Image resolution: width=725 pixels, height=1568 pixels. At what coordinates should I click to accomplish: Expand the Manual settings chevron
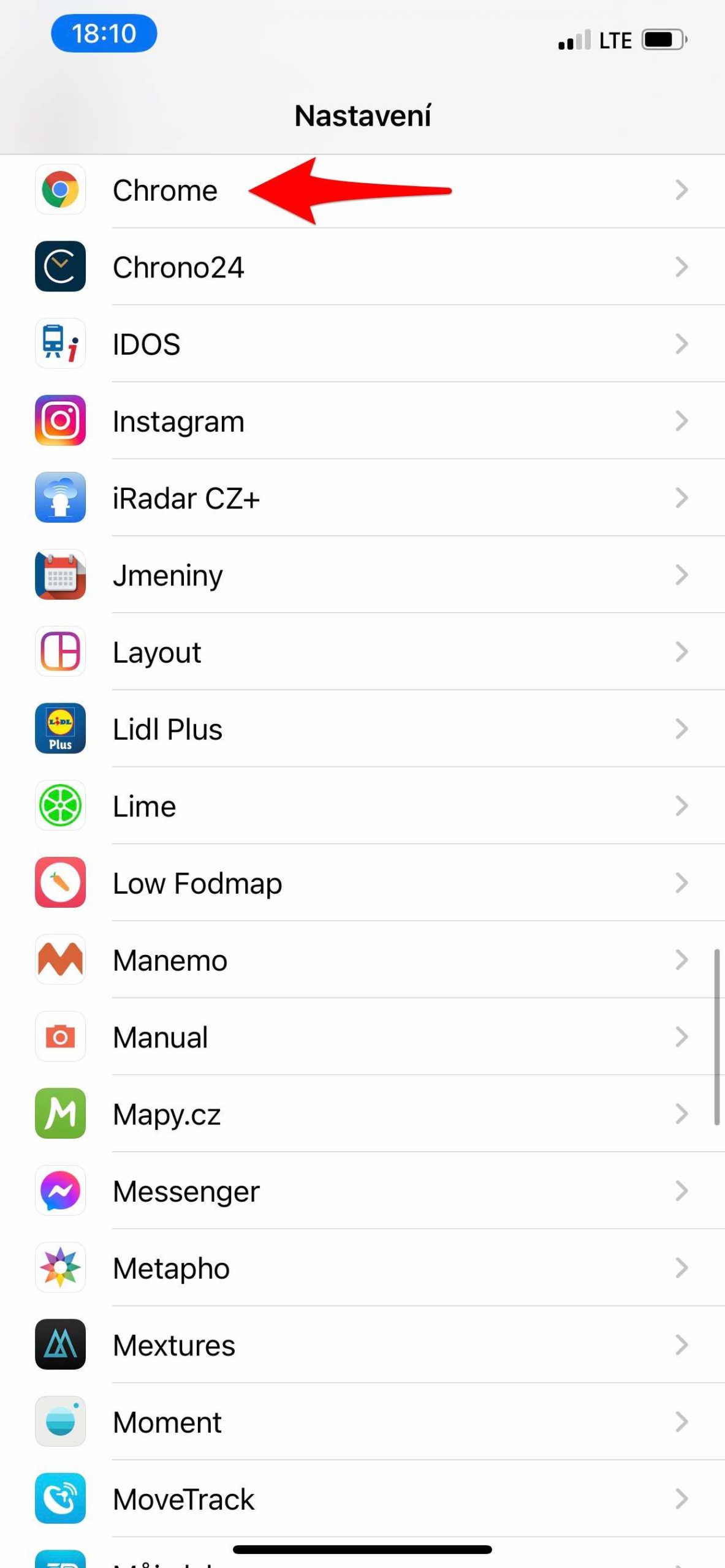[x=682, y=1037]
